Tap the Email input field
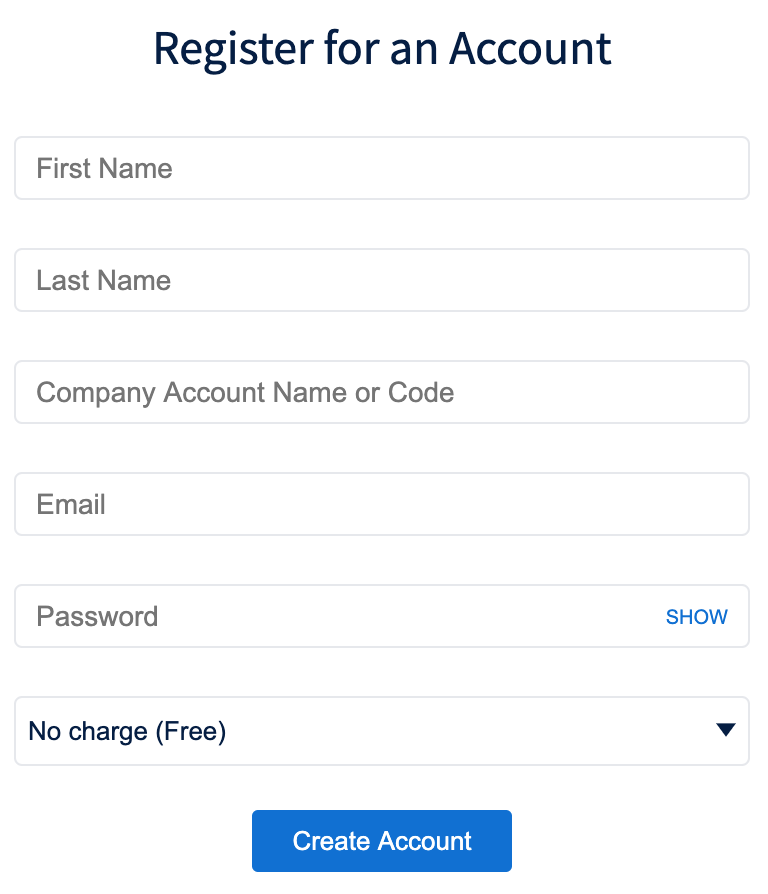Viewport: 768px width, 894px height. (381, 504)
